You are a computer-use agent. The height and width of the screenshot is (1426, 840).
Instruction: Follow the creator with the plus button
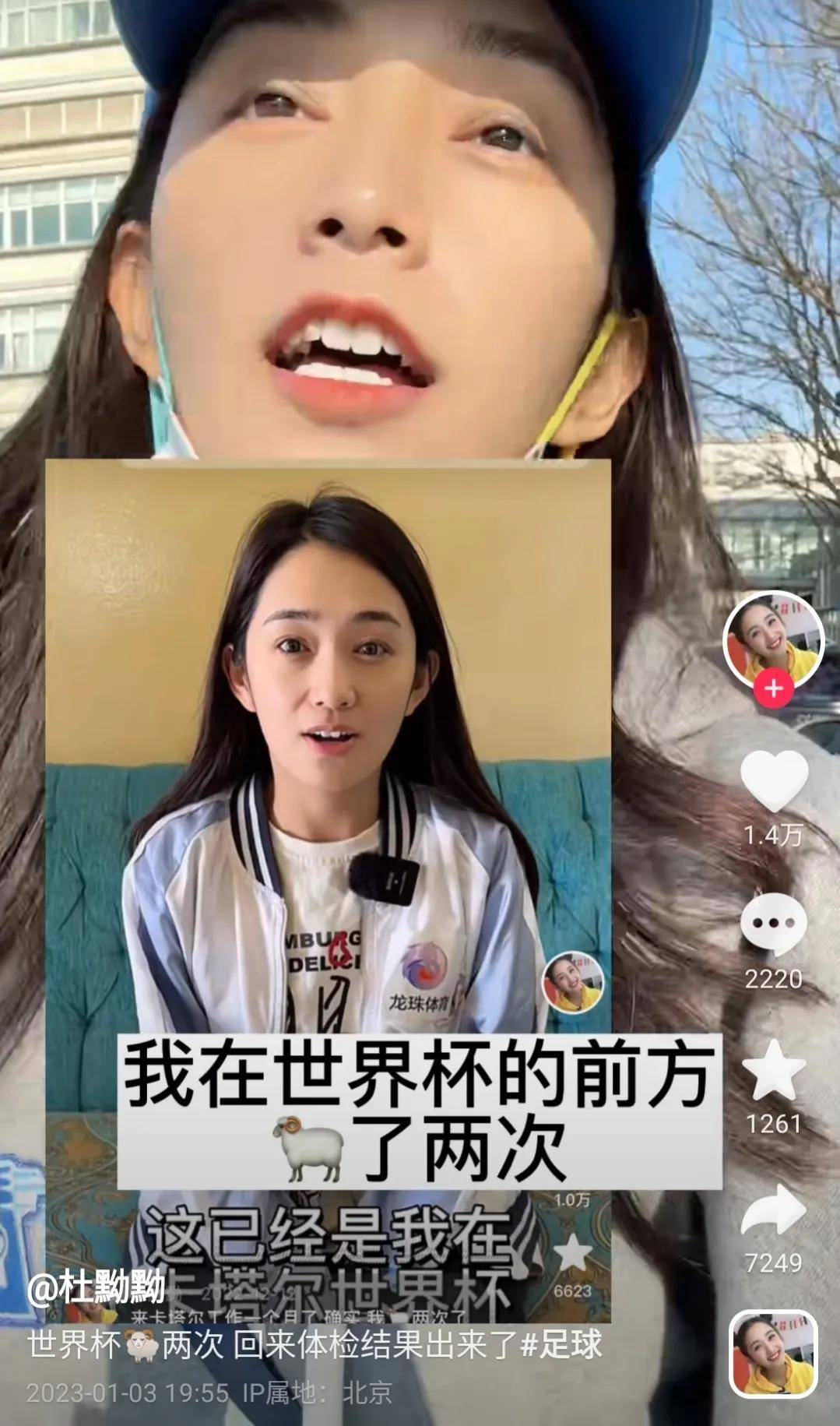point(773,688)
